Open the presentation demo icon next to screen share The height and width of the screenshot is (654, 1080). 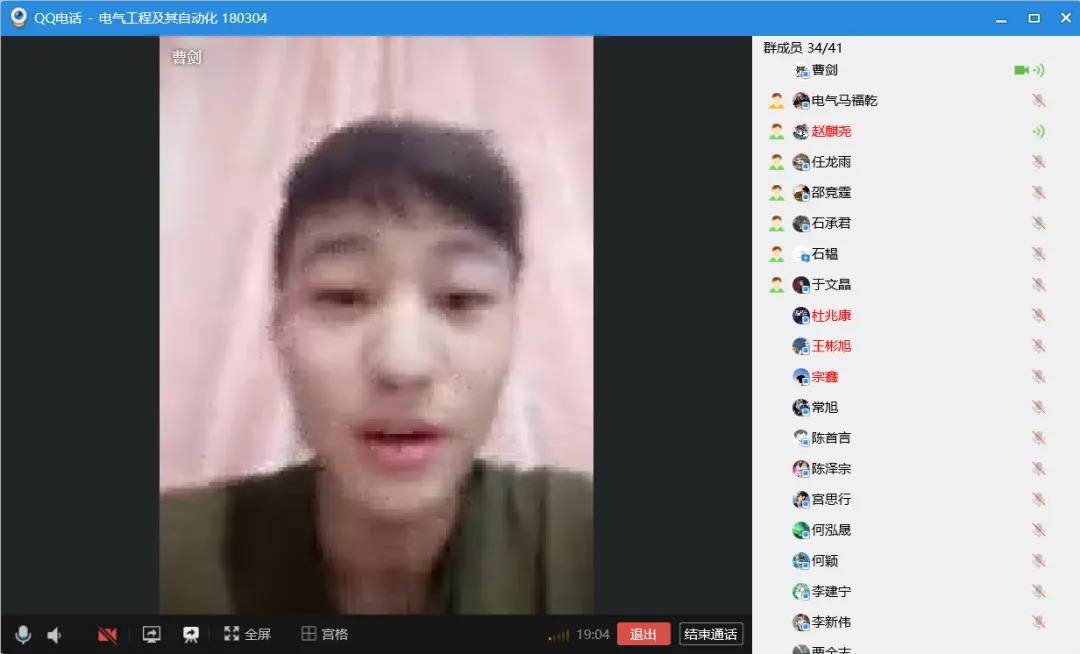[191, 634]
